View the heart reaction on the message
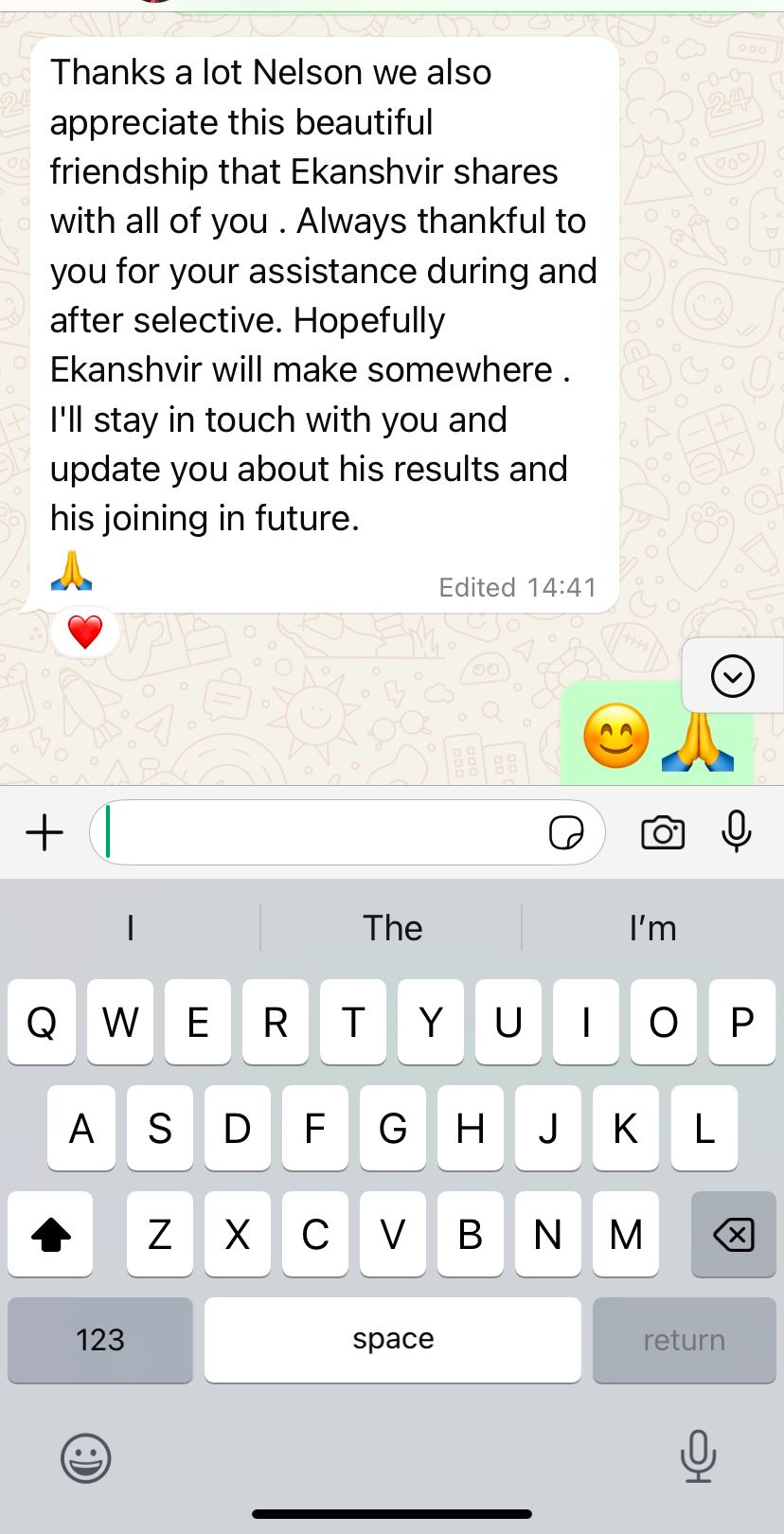 pos(85,632)
